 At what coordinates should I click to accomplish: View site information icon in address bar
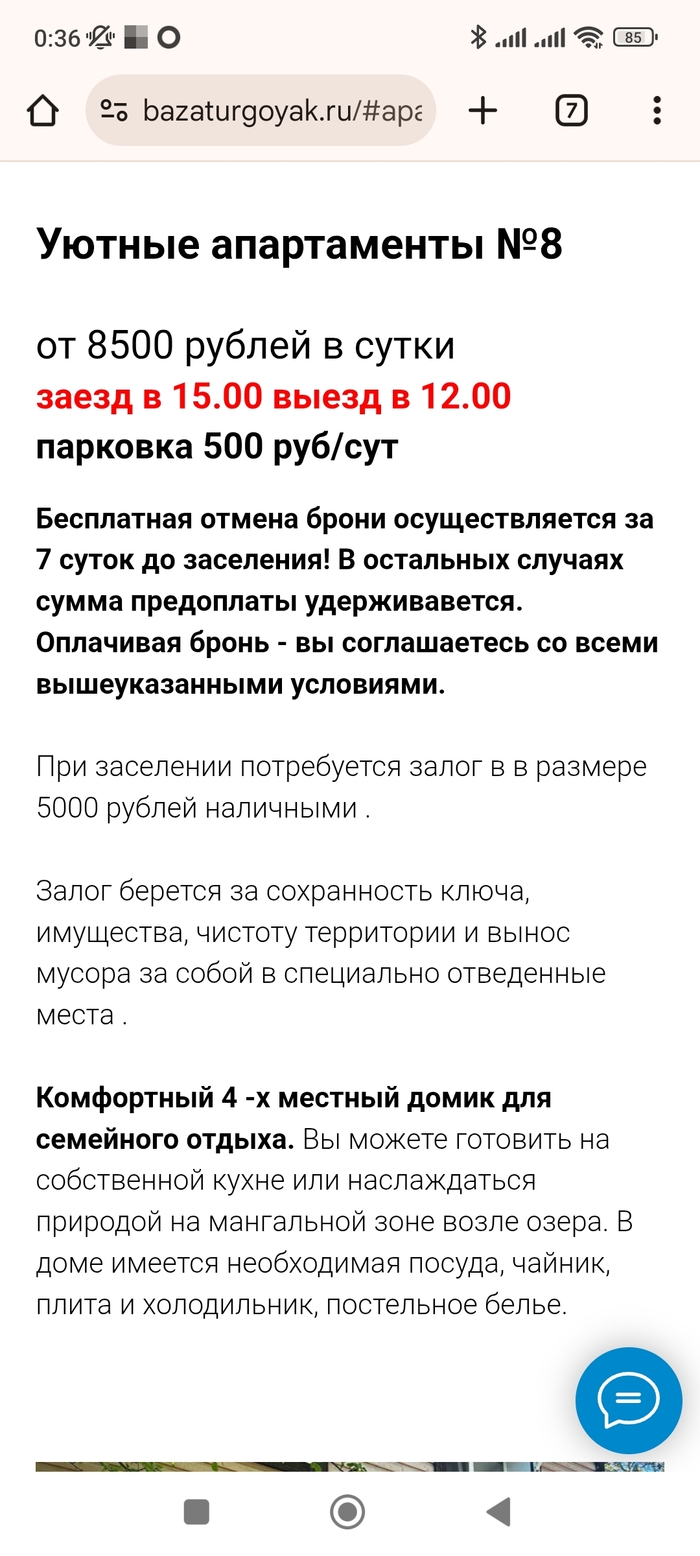(115, 111)
